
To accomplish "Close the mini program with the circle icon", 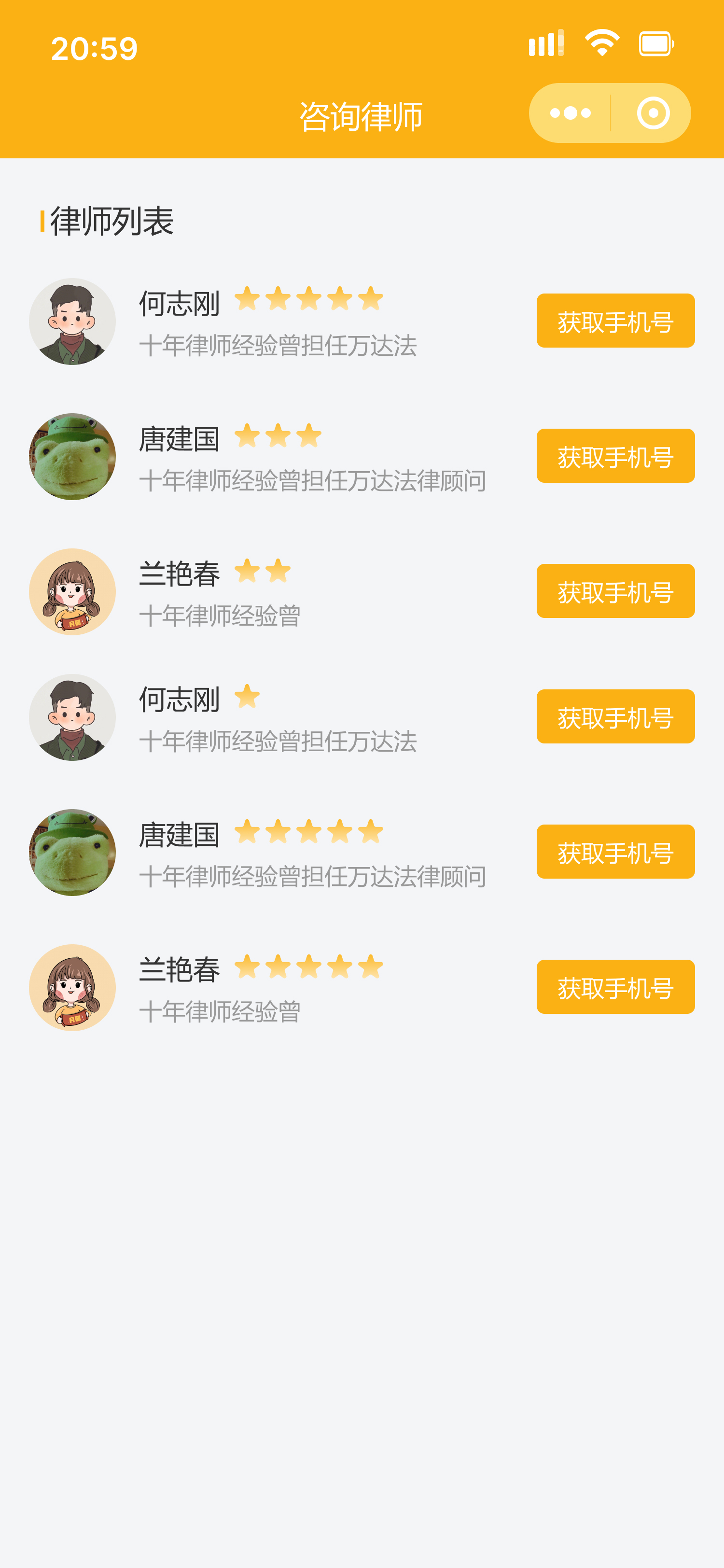I will (x=653, y=113).
